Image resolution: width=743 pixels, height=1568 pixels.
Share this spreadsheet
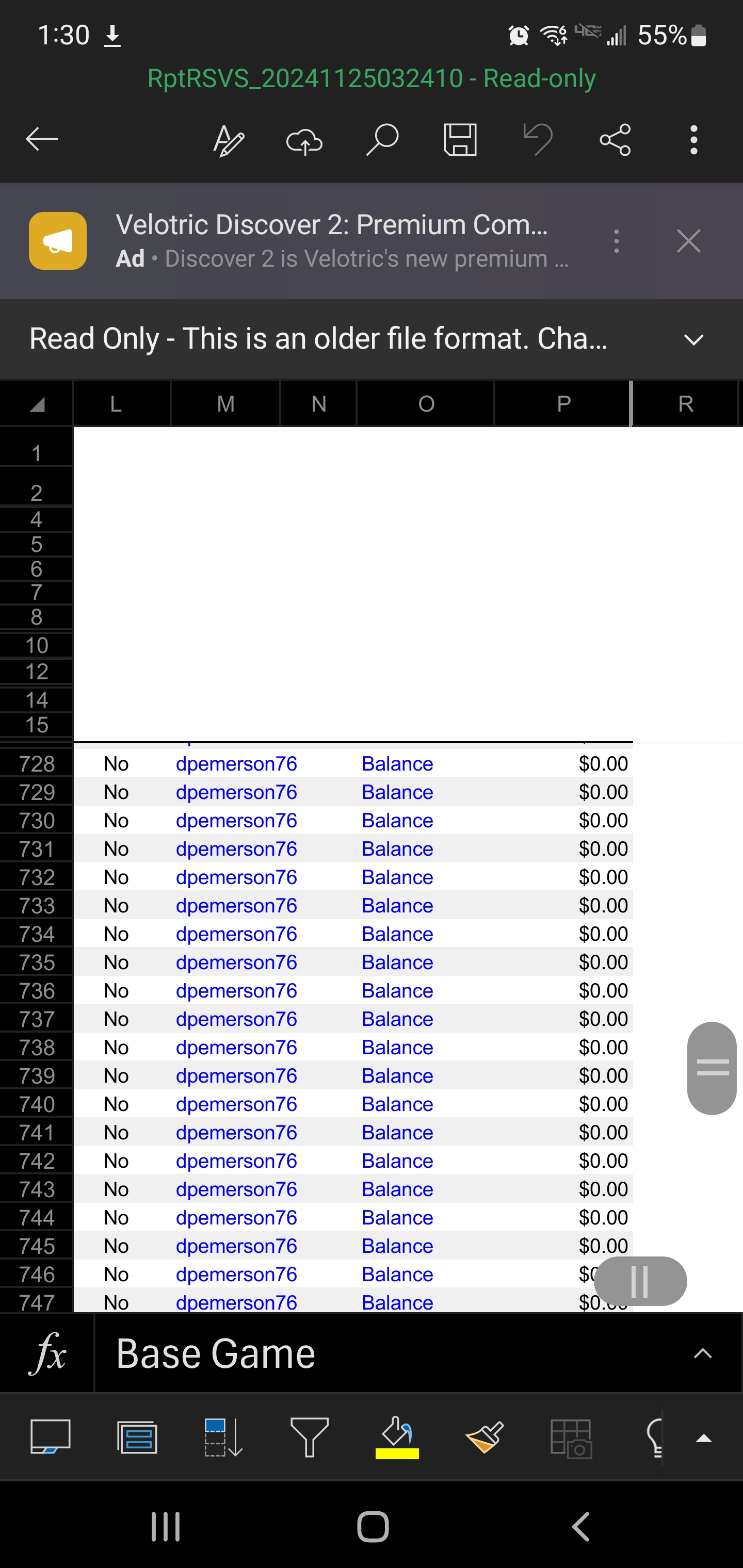tap(615, 140)
